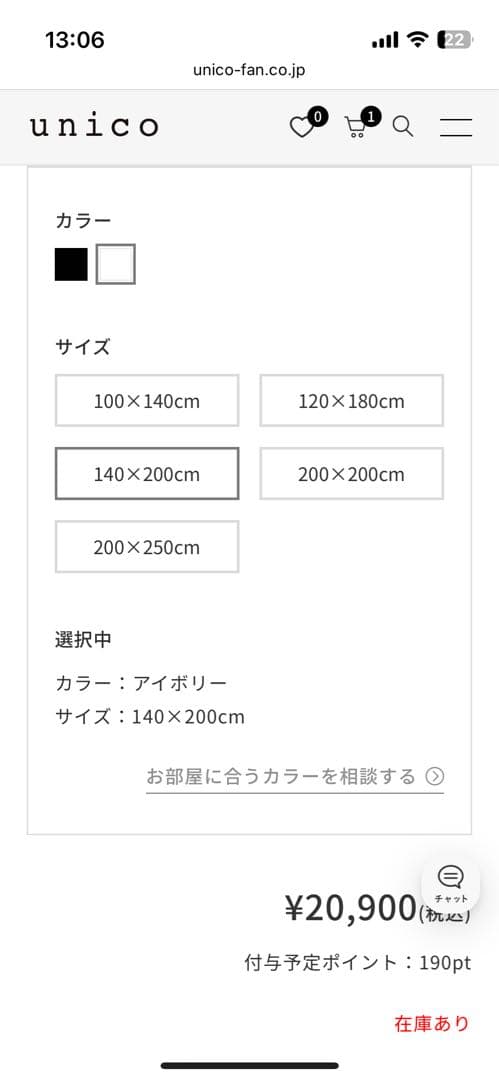Open the チャット chat bubble
Image resolution: width=499 pixels, height=1080 pixels.
(451, 884)
